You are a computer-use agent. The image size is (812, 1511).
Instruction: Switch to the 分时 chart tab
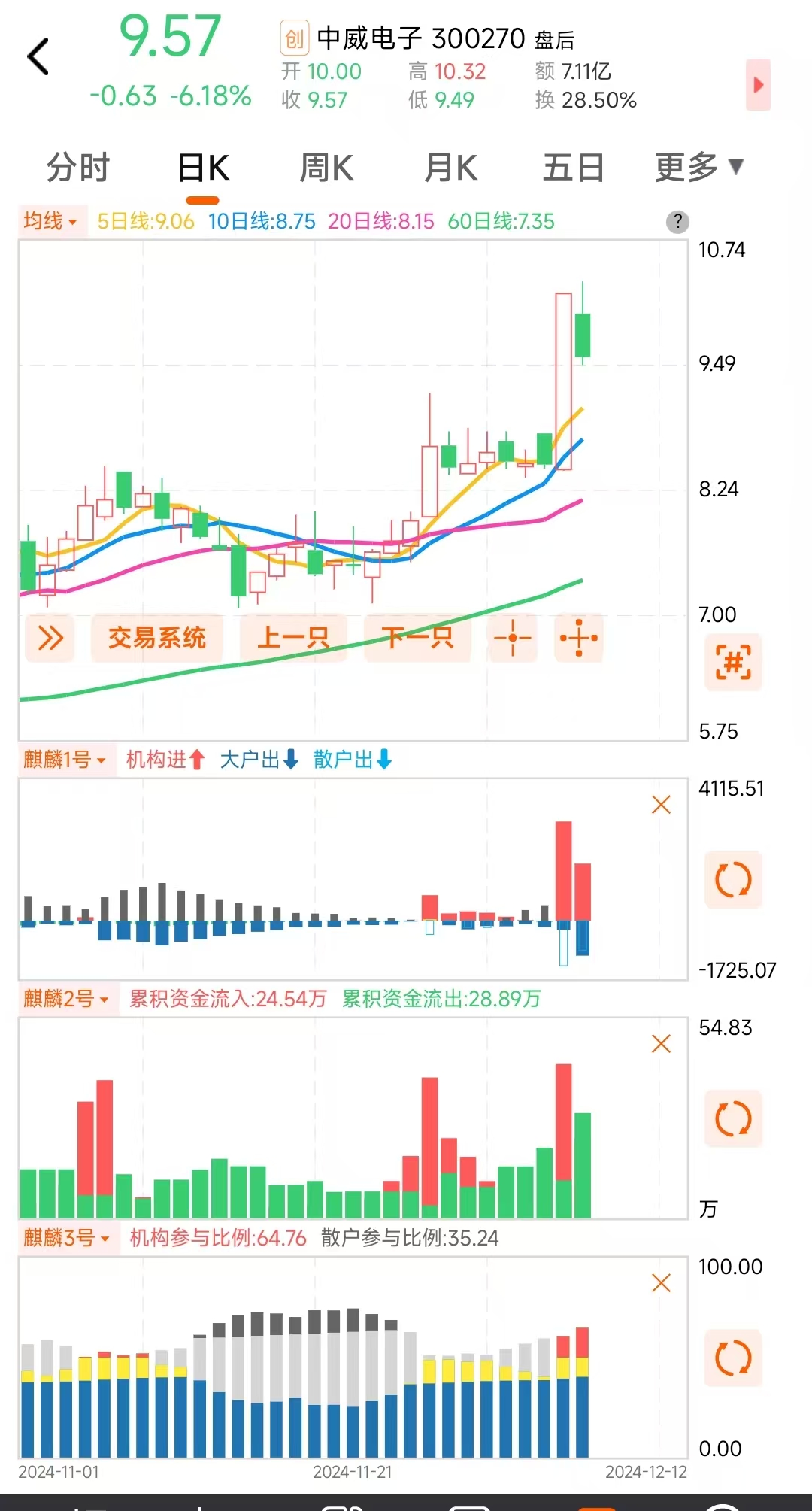(78, 168)
